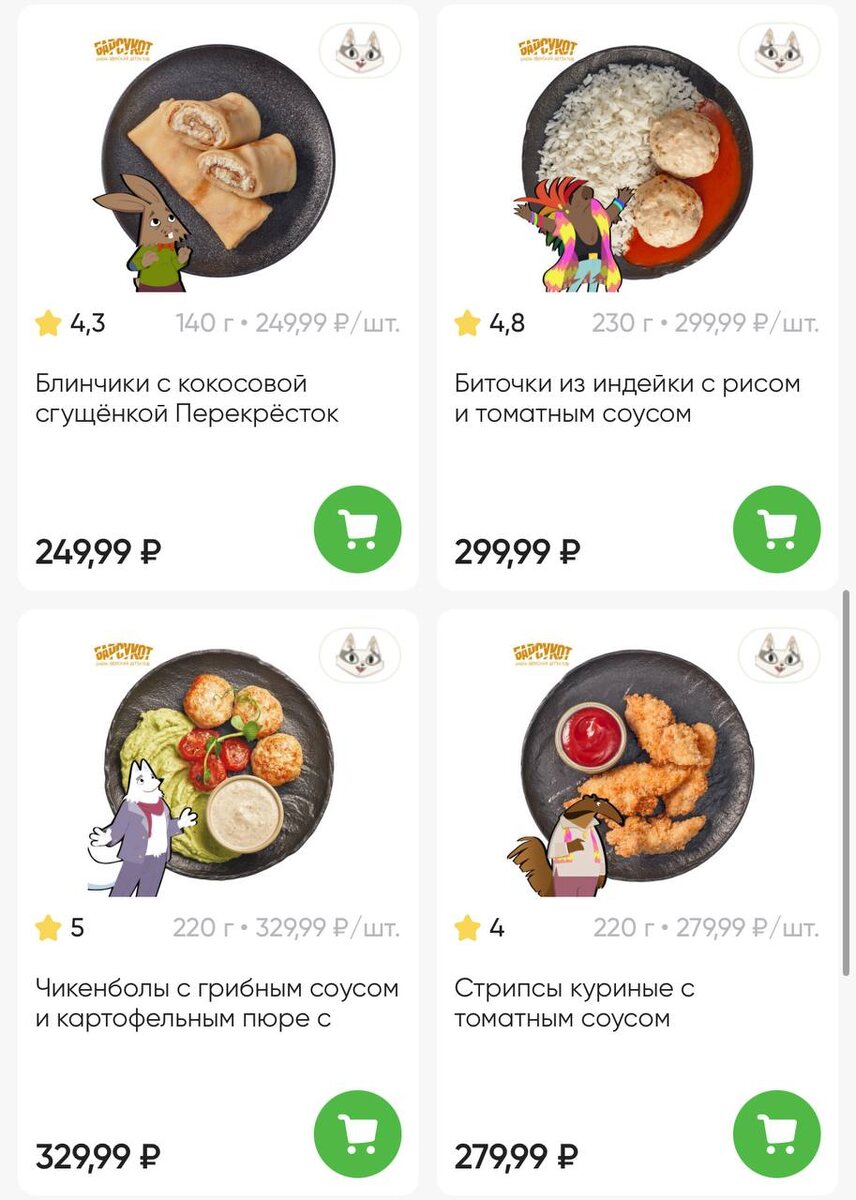
Task: Click the Барсукот brand logo on chickenballs card
Action: [125, 654]
